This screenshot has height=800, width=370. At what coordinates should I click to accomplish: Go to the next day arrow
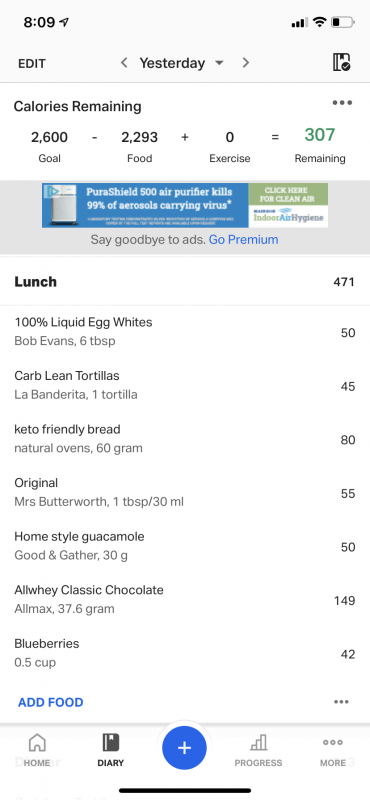(x=246, y=63)
